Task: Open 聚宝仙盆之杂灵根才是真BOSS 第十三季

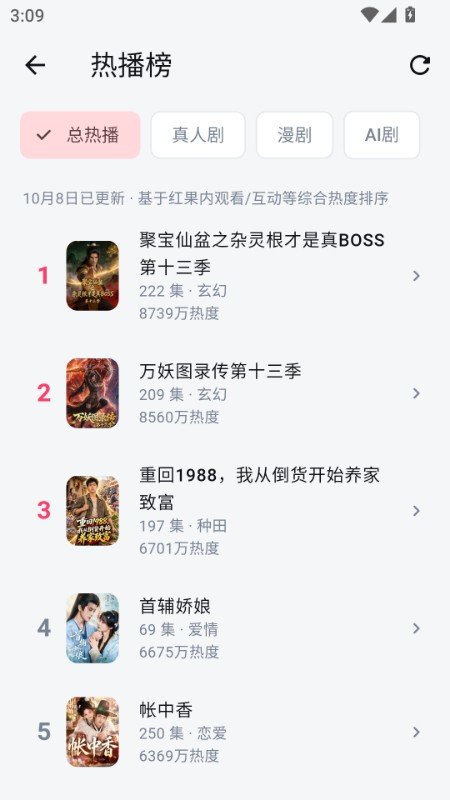Action: coord(225,276)
